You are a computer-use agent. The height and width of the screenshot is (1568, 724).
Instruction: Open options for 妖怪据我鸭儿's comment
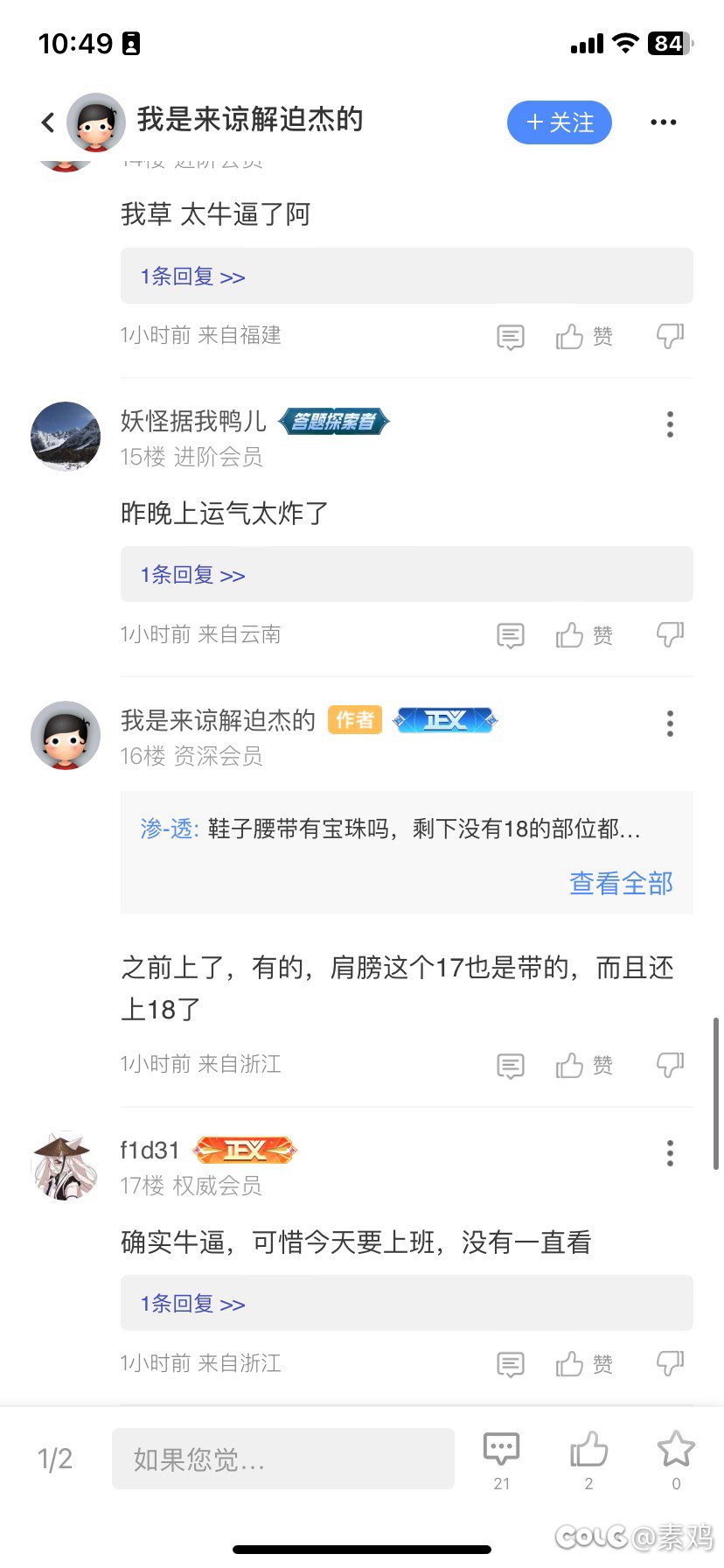point(671,424)
